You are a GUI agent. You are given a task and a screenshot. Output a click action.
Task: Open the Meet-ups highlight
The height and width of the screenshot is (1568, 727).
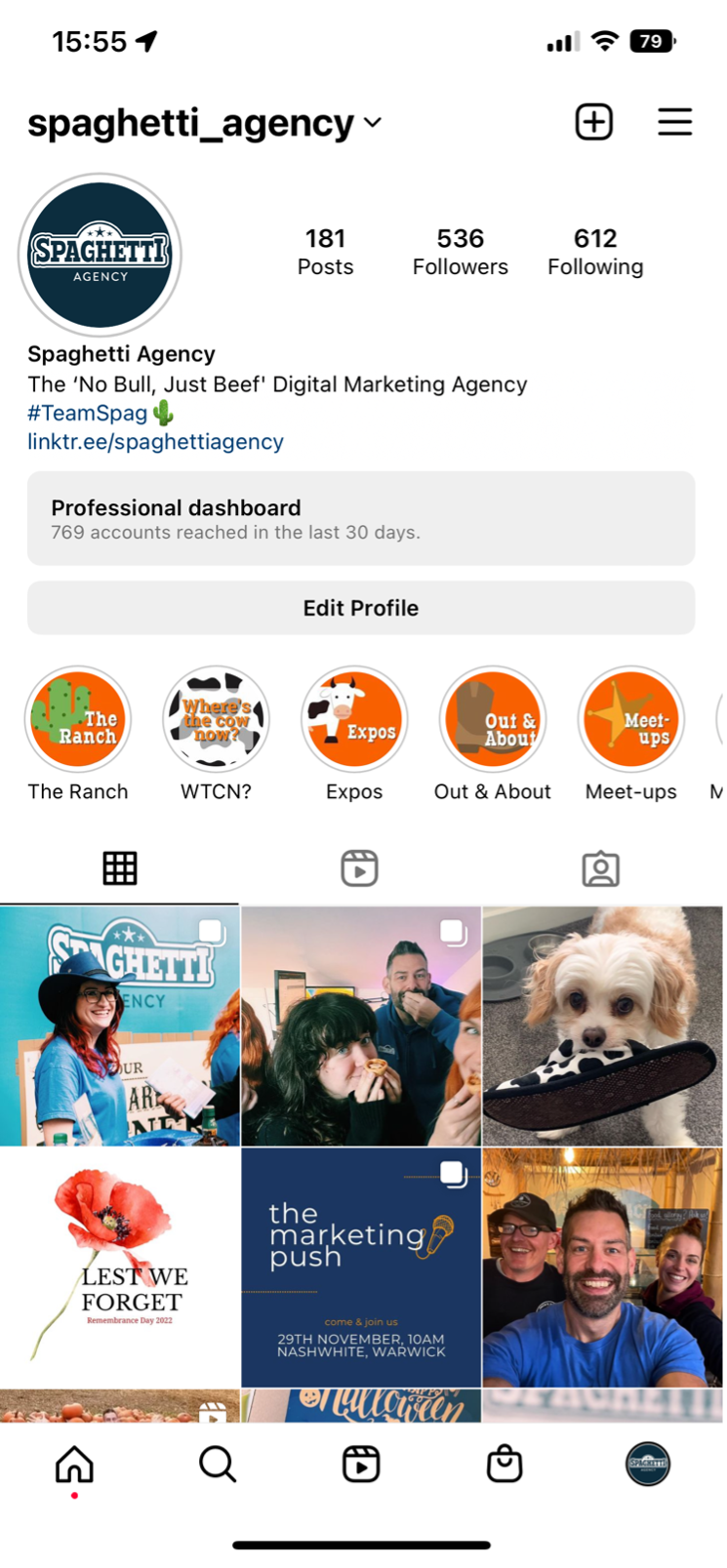click(x=630, y=720)
